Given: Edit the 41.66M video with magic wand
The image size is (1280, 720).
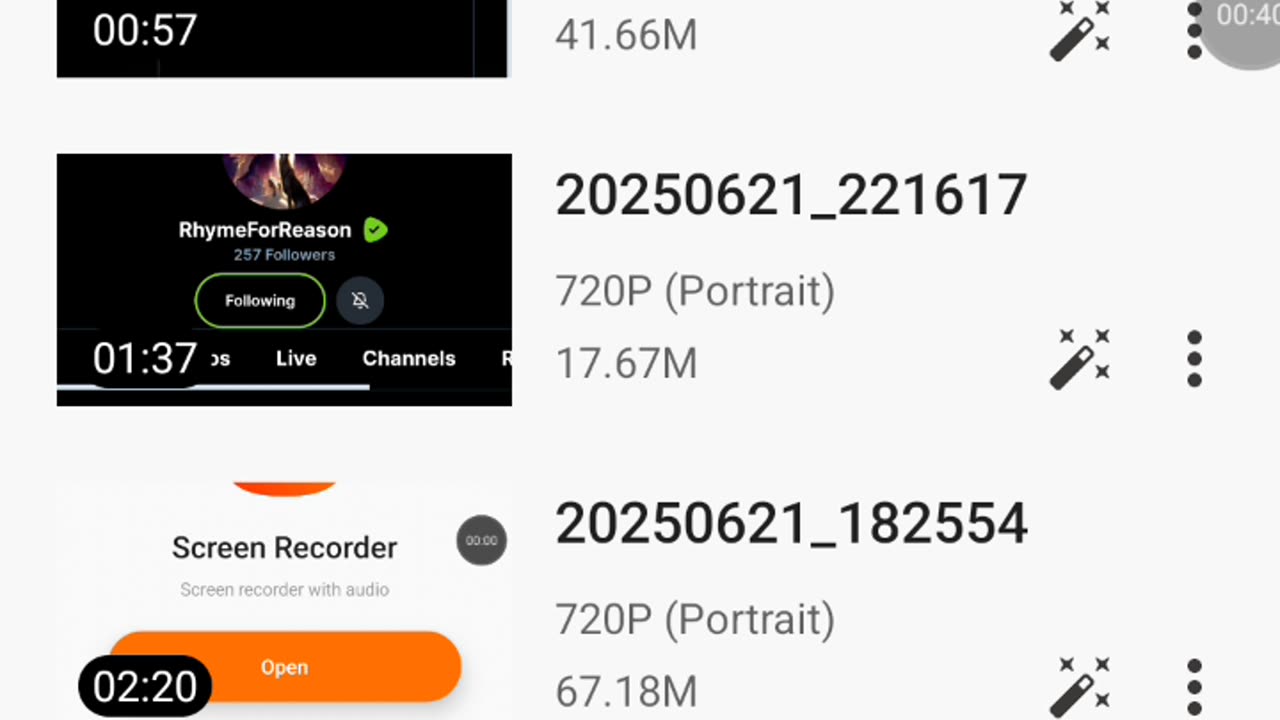Looking at the screenshot, I should (x=1079, y=32).
